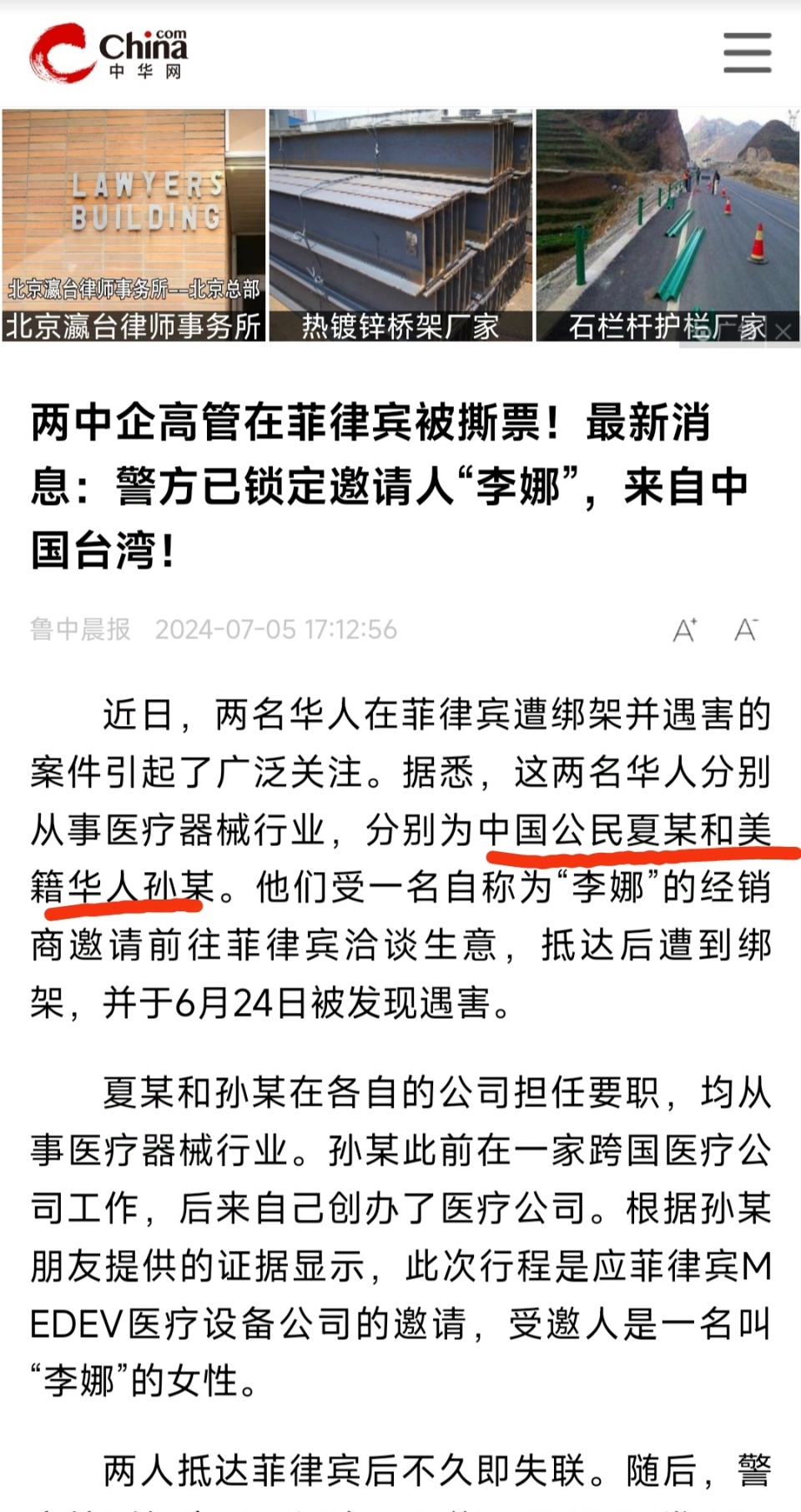Close the ad banner

pos(783,331)
